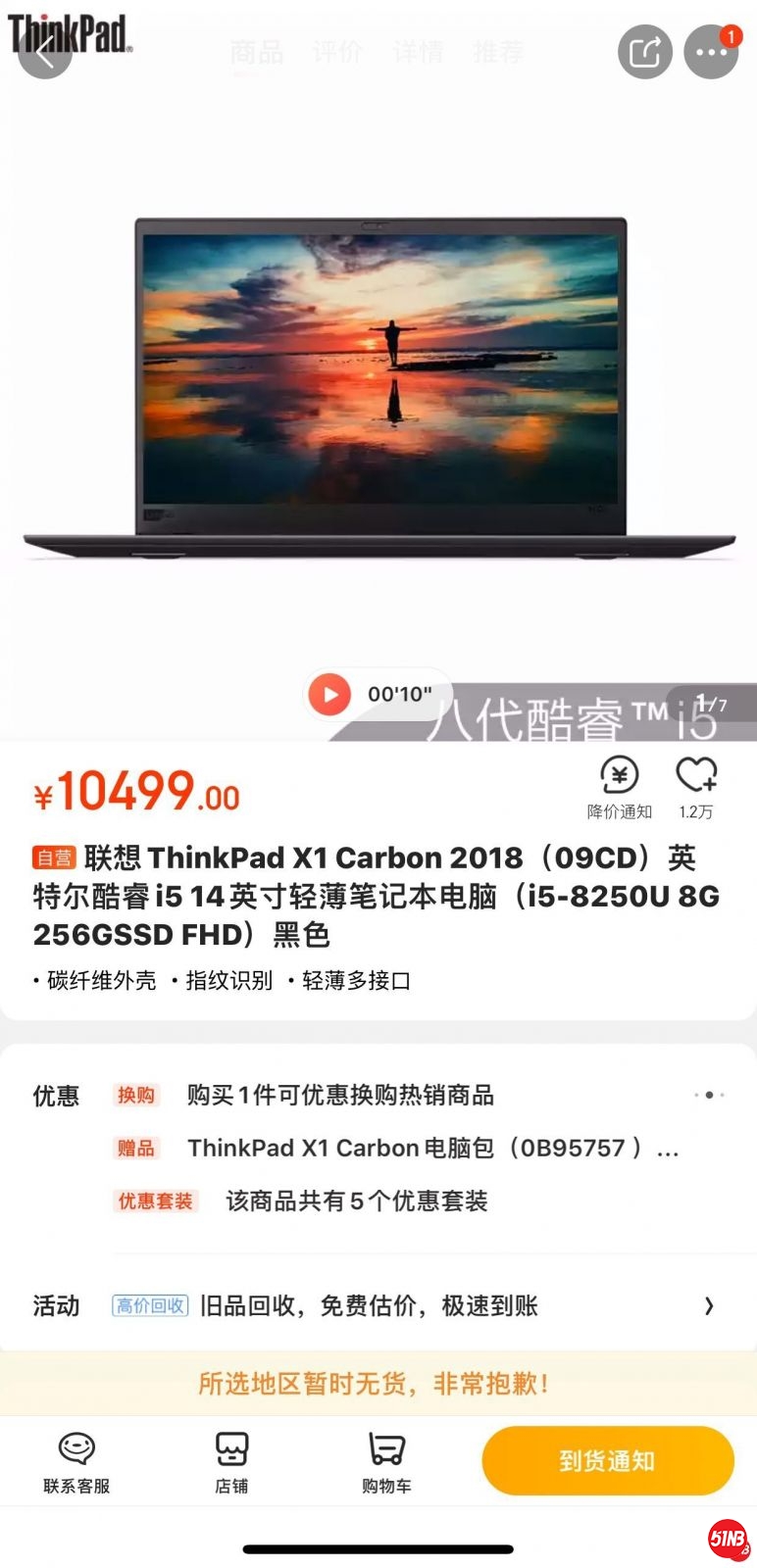Screen dimensions: 757x1568
Task: Switch to the 推荐 tab
Action: pyautogui.click(x=498, y=52)
